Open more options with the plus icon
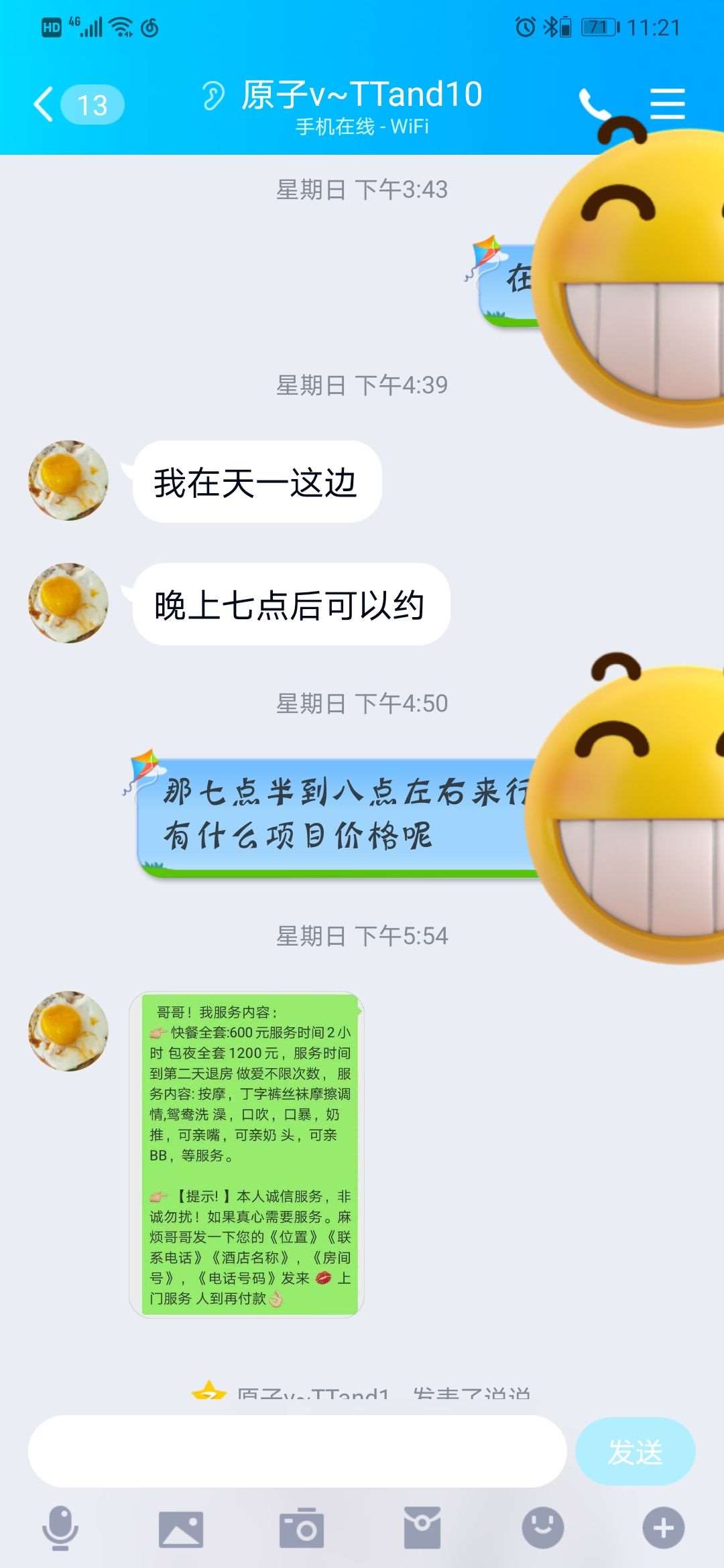724x1568 pixels. 664,1528
